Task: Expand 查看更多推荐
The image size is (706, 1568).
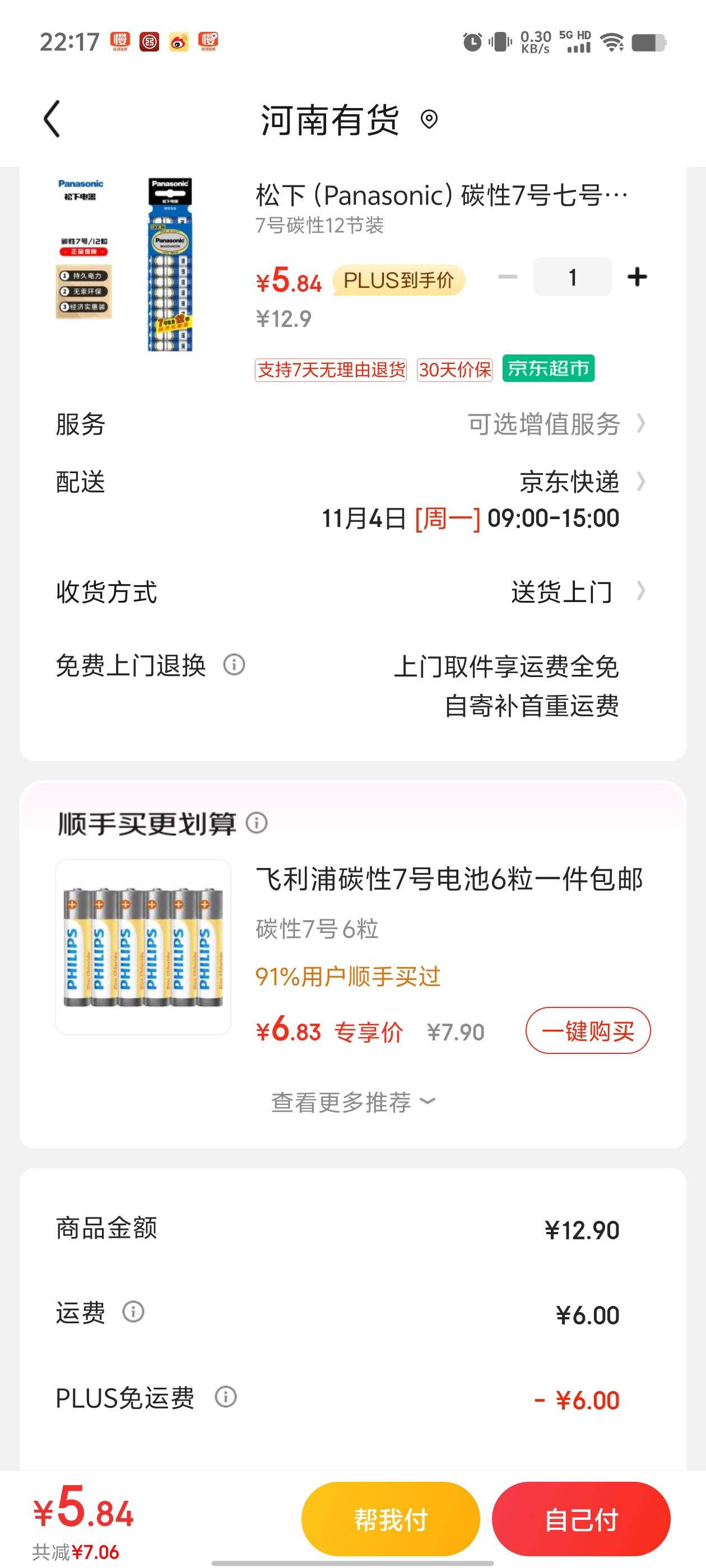Action: click(352, 1101)
